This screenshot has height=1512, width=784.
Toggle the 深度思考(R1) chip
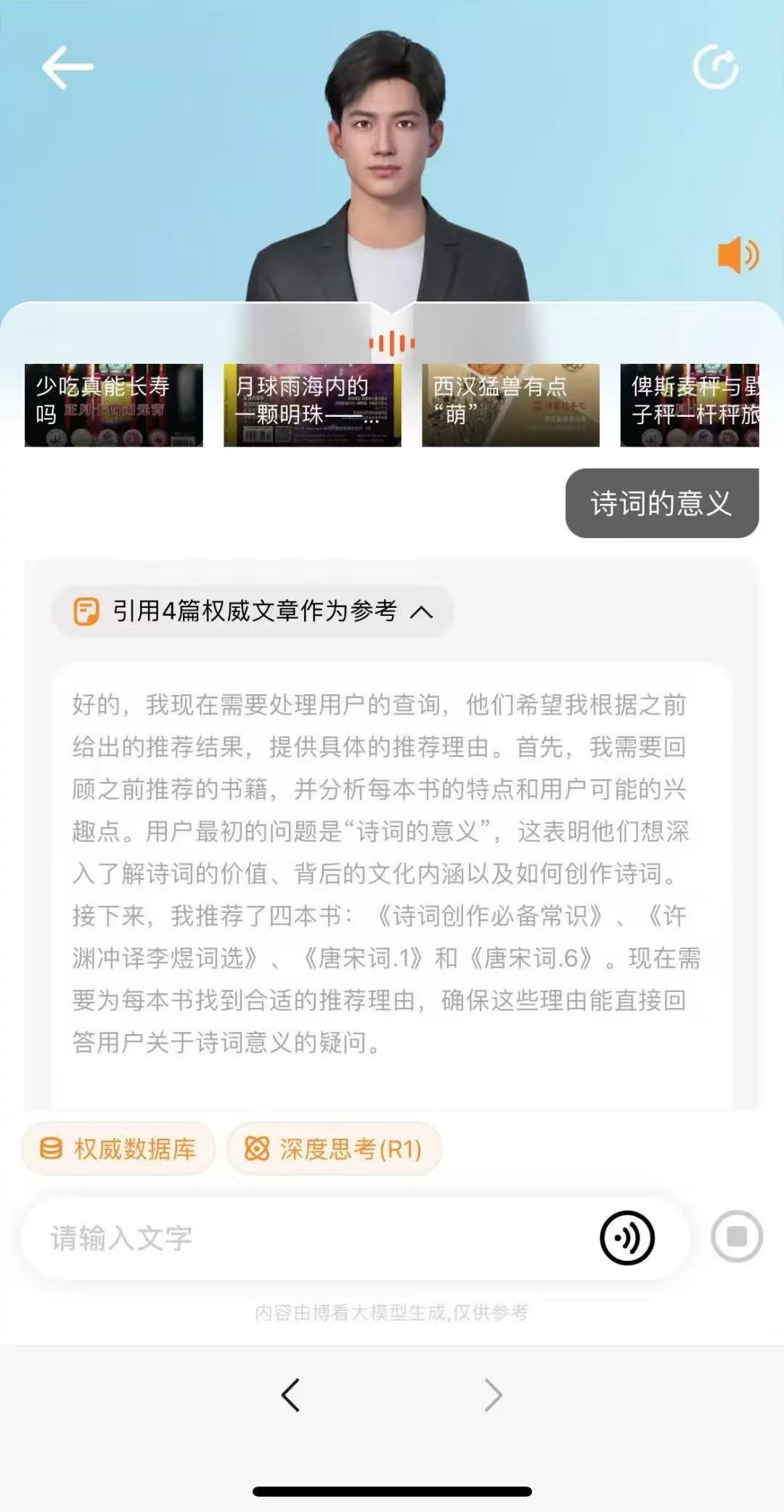tap(335, 1149)
